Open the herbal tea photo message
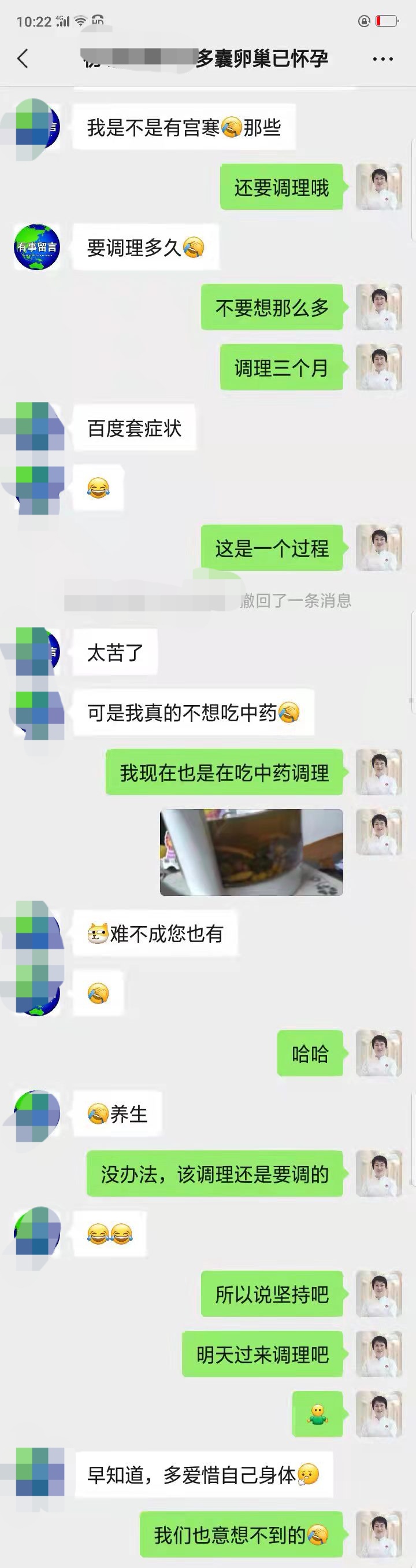The image size is (416, 1568). 251,852
